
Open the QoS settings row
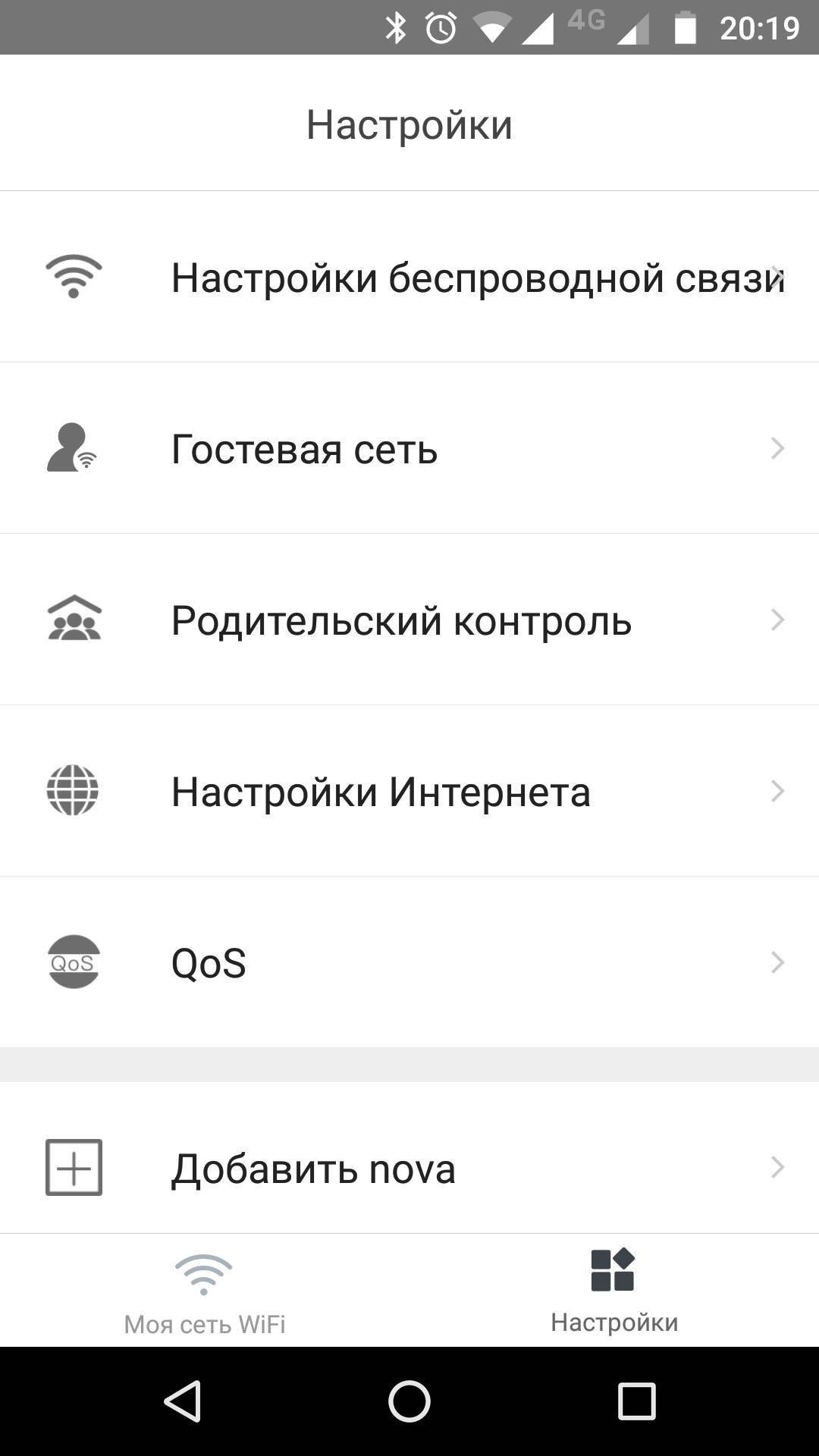[x=409, y=963]
